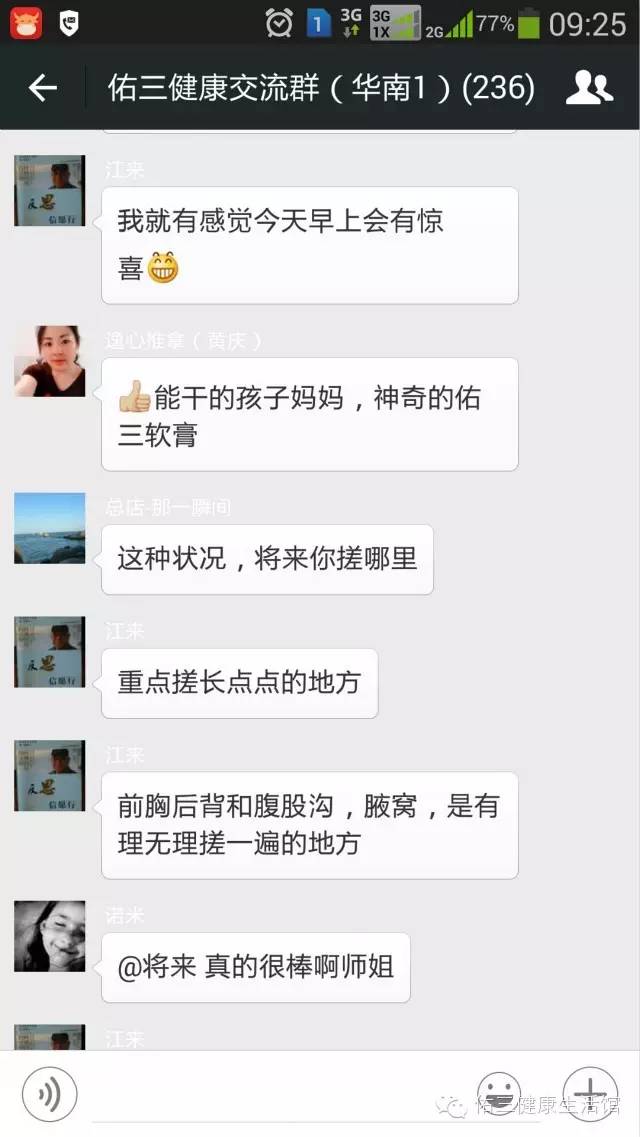View profile of 总店-那一瞬间 via avatar
Screen dimensions: 640x1137
point(49,528)
